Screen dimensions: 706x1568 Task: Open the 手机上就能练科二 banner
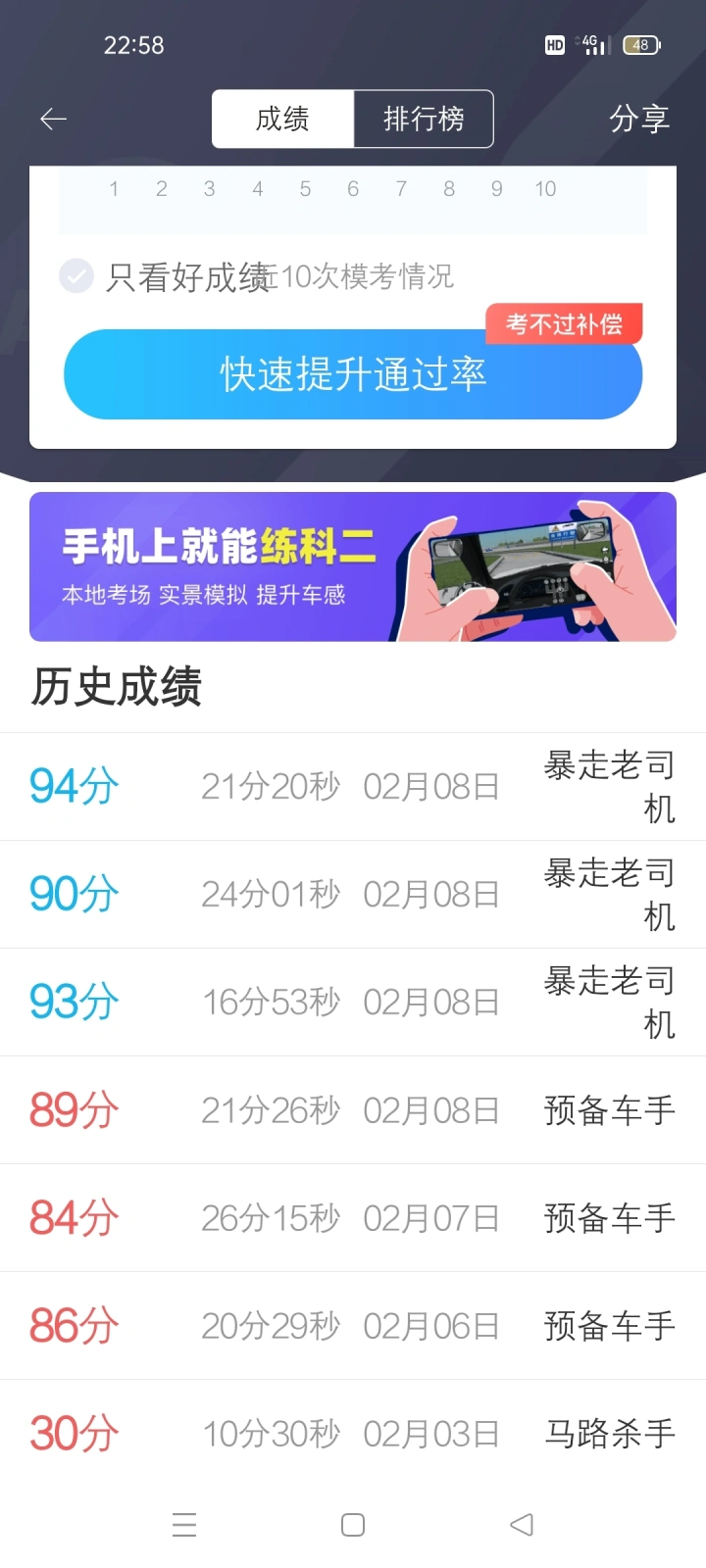353,567
